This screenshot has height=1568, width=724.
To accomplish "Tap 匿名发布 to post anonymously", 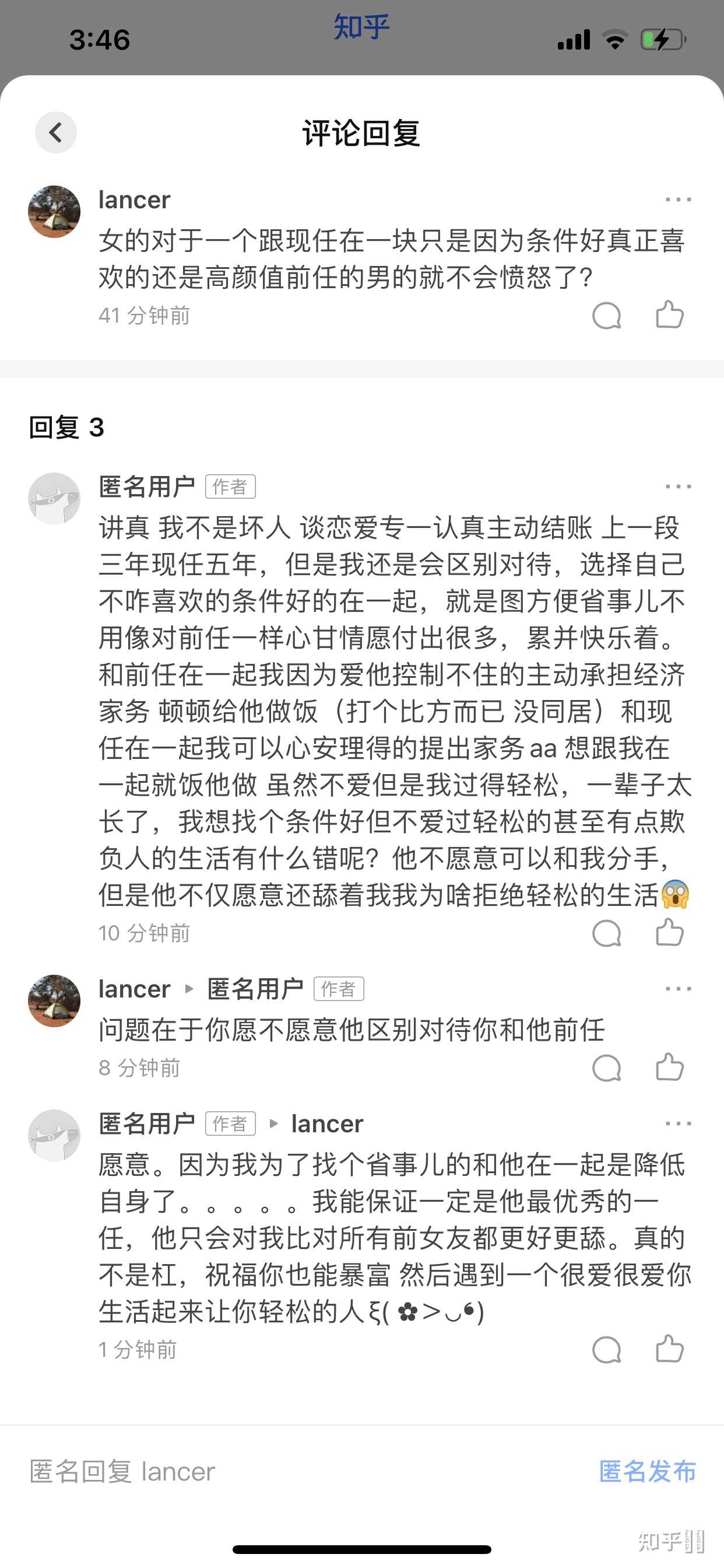I will [646, 1472].
